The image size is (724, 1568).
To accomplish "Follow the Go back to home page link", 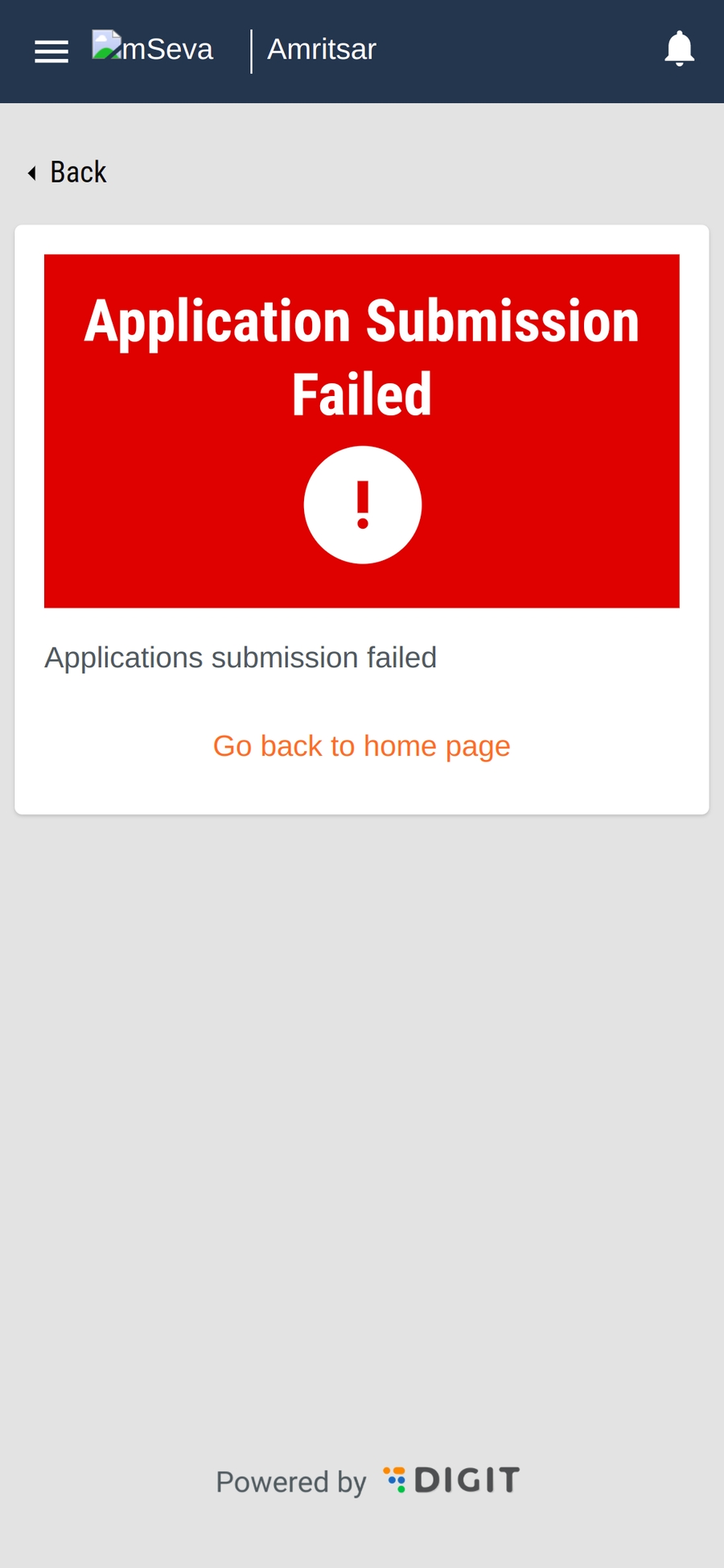I will coord(361,746).
